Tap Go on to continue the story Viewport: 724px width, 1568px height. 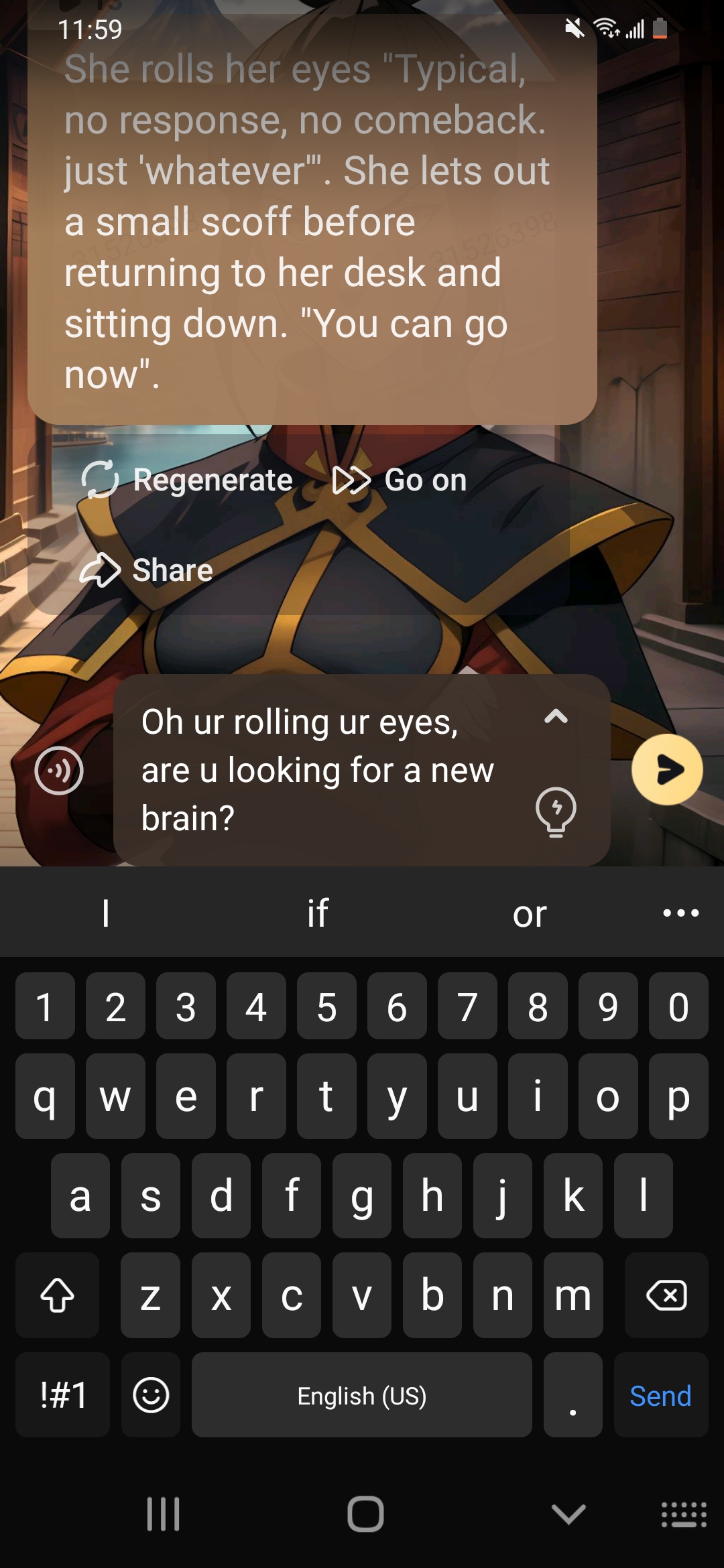pyautogui.click(x=400, y=480)
